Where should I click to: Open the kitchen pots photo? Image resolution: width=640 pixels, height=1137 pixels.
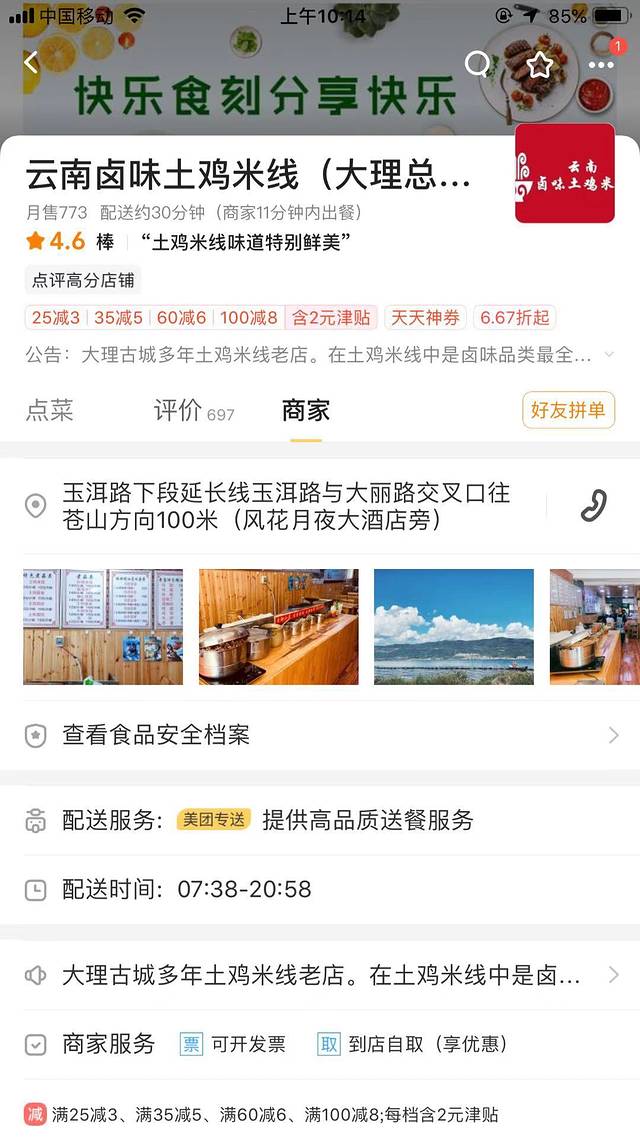coord(278,627)
